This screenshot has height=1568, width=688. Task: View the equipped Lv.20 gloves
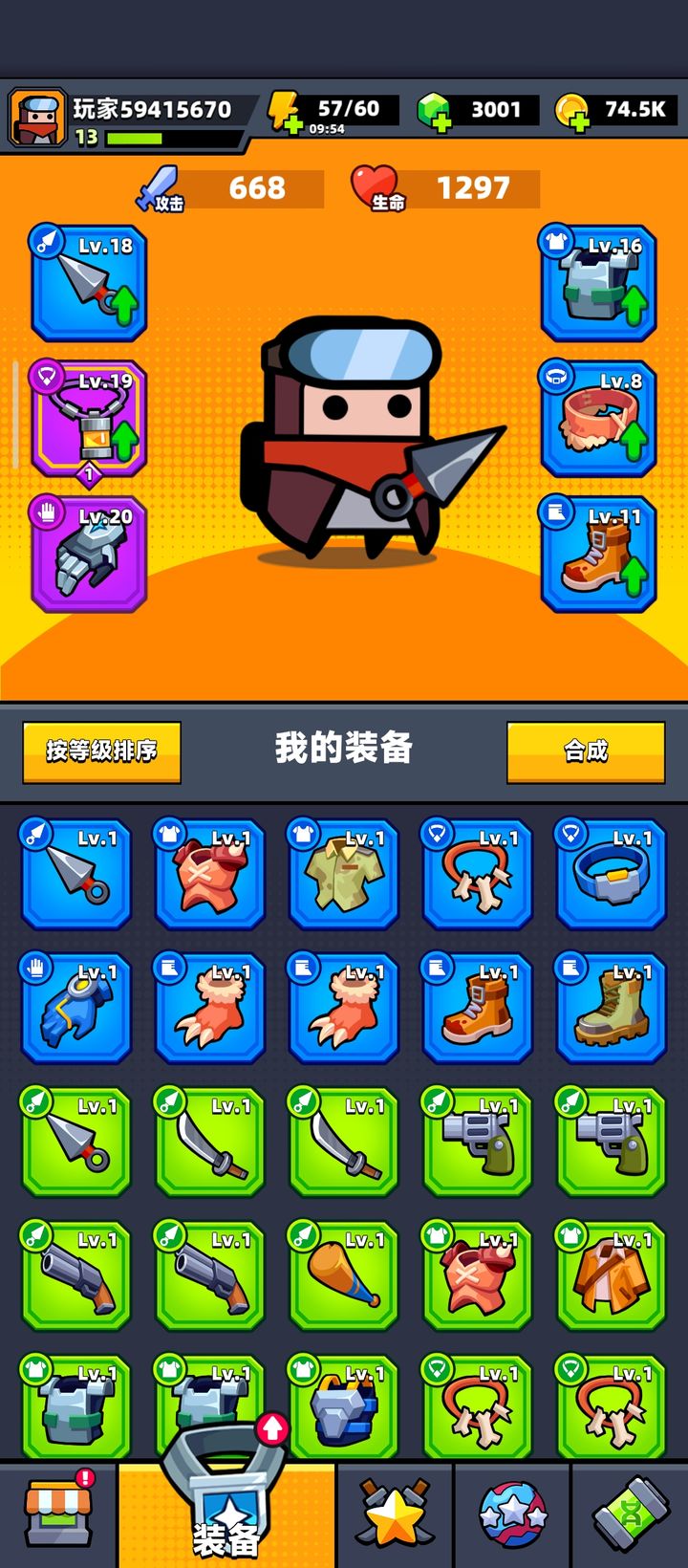[x=89, y=555]
